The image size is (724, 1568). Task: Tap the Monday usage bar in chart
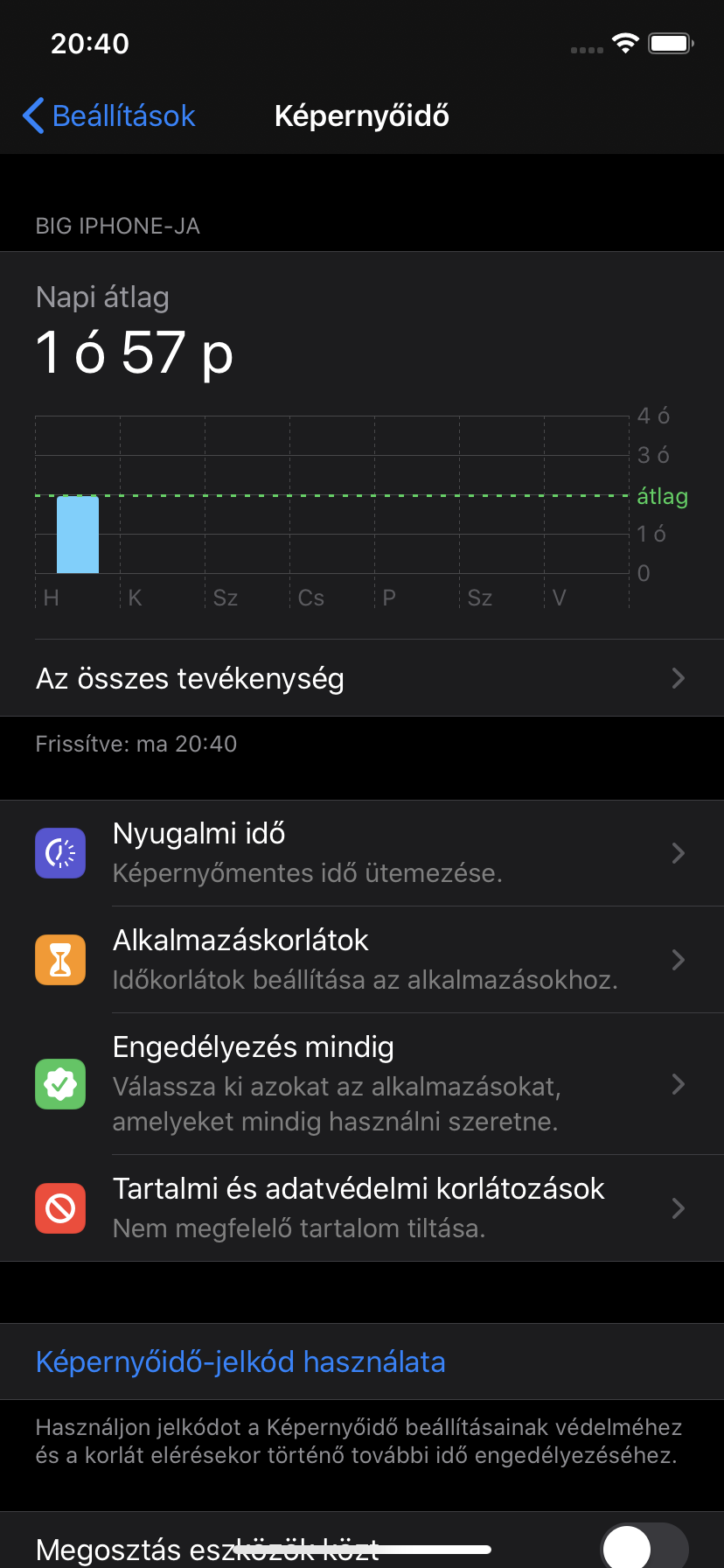(x=78, y=535)
